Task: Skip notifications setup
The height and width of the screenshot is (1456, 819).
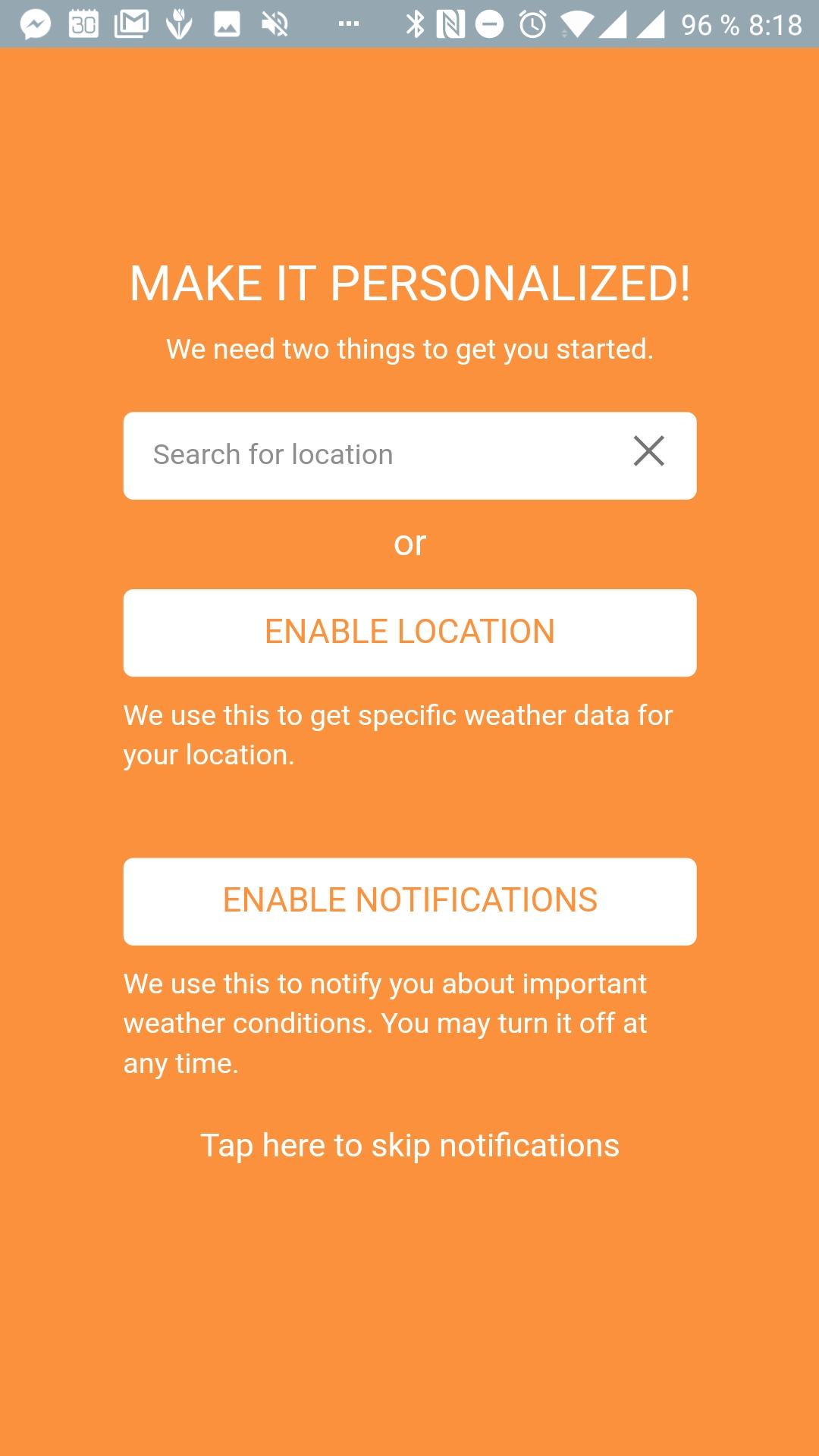Action: click(x=409, y=1145)
